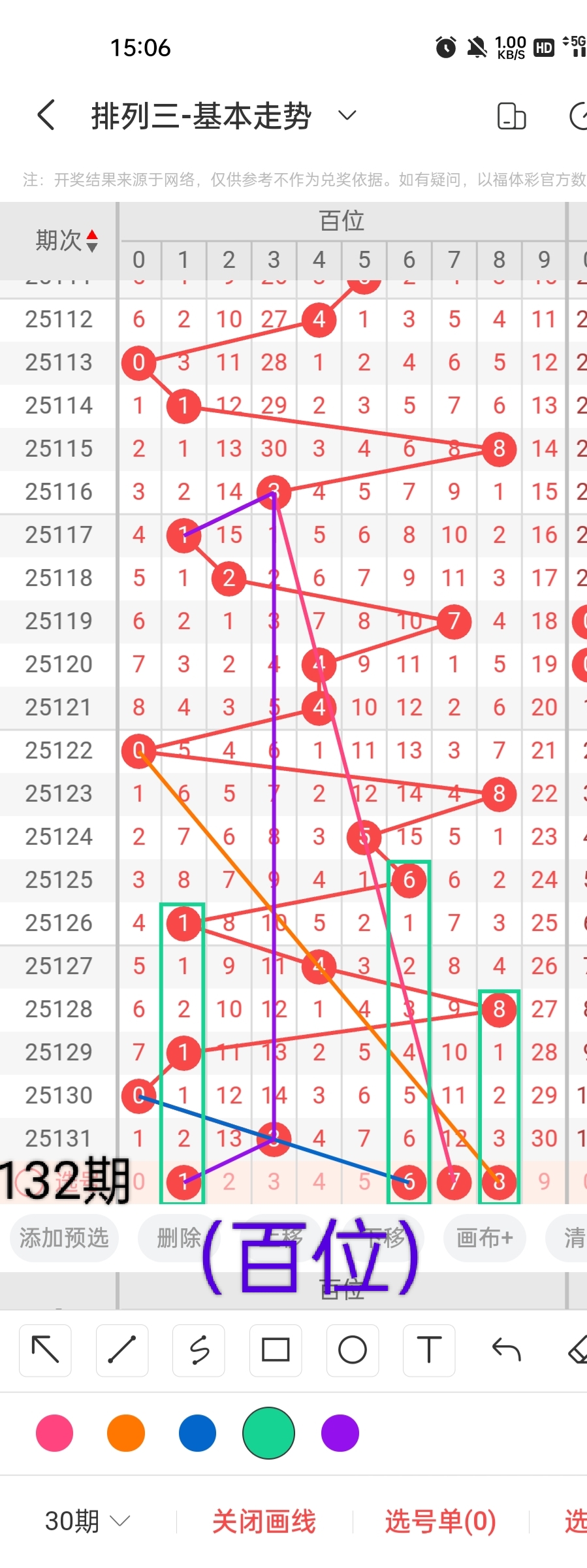
Task: Tap 关闭画线 to close drawing
Action: click(x=264, y=1522)
